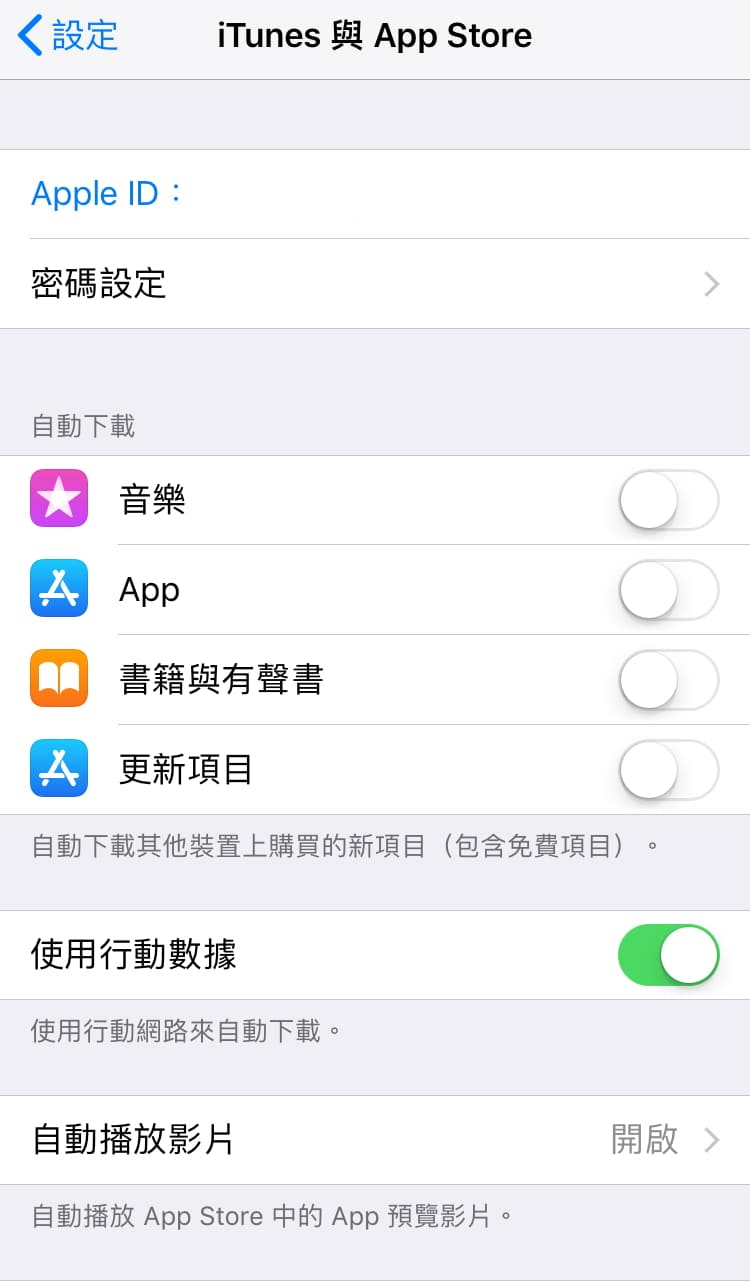
Task: Enable 更新項目 automatic updates
Action: [668, 770]
